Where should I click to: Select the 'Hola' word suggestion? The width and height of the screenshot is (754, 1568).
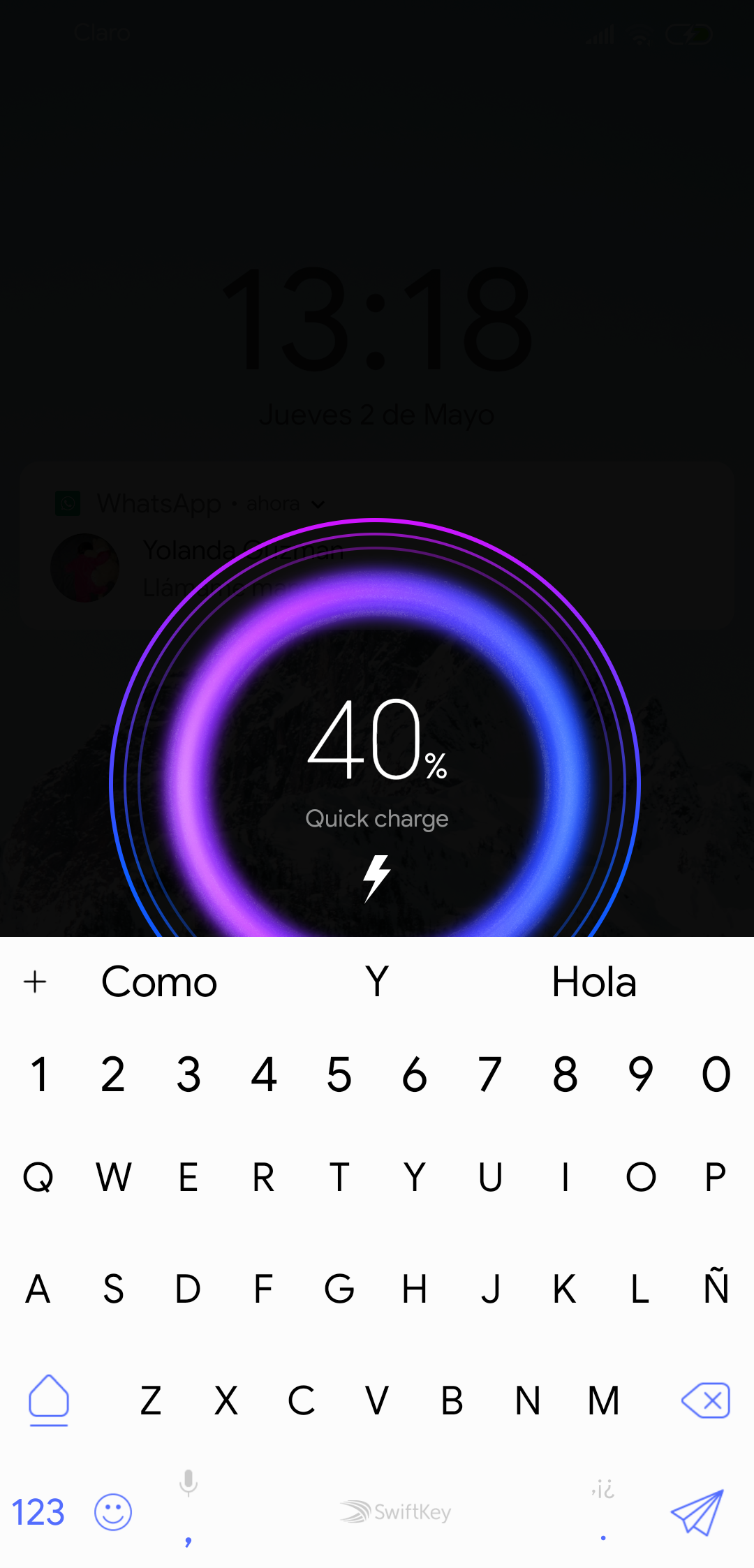[593, 982]
